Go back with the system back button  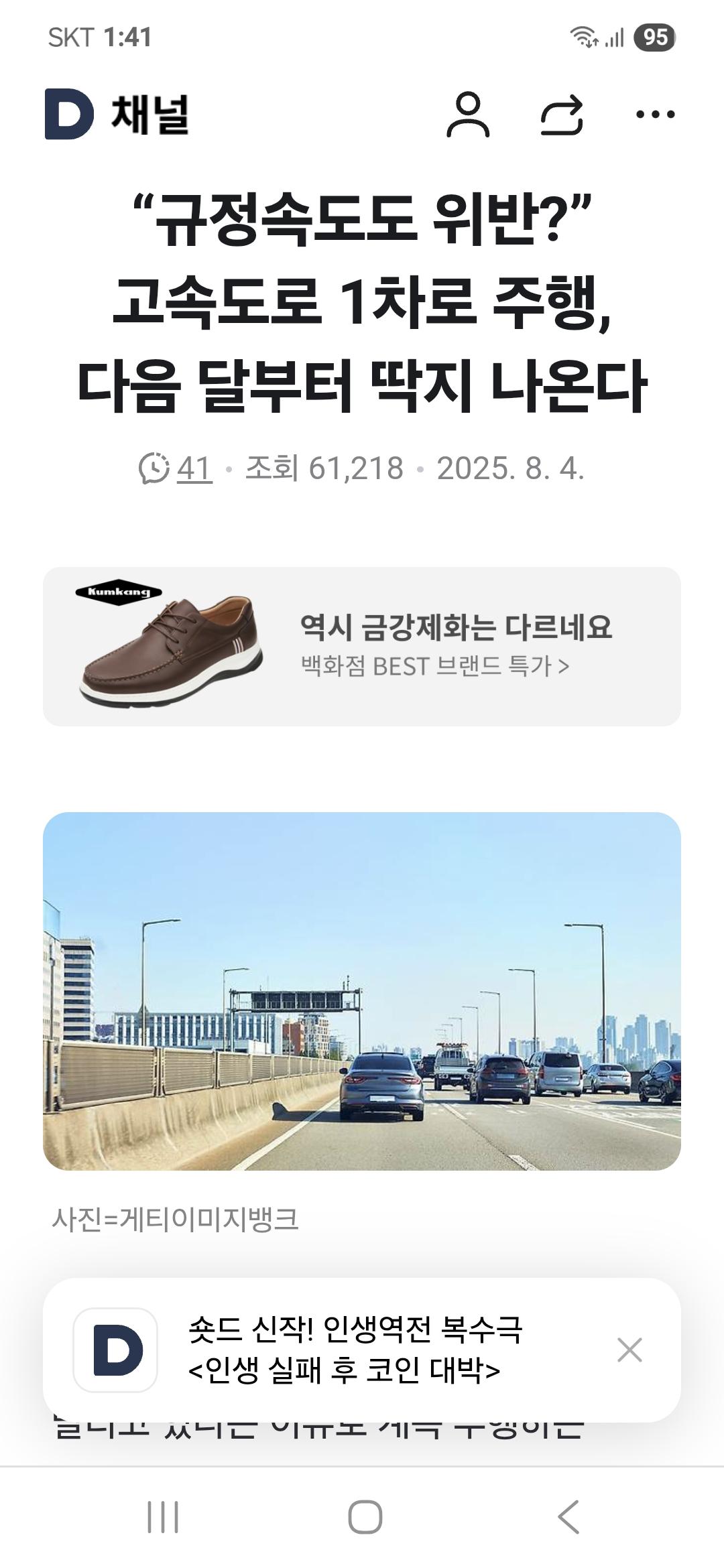point(568,1517)
